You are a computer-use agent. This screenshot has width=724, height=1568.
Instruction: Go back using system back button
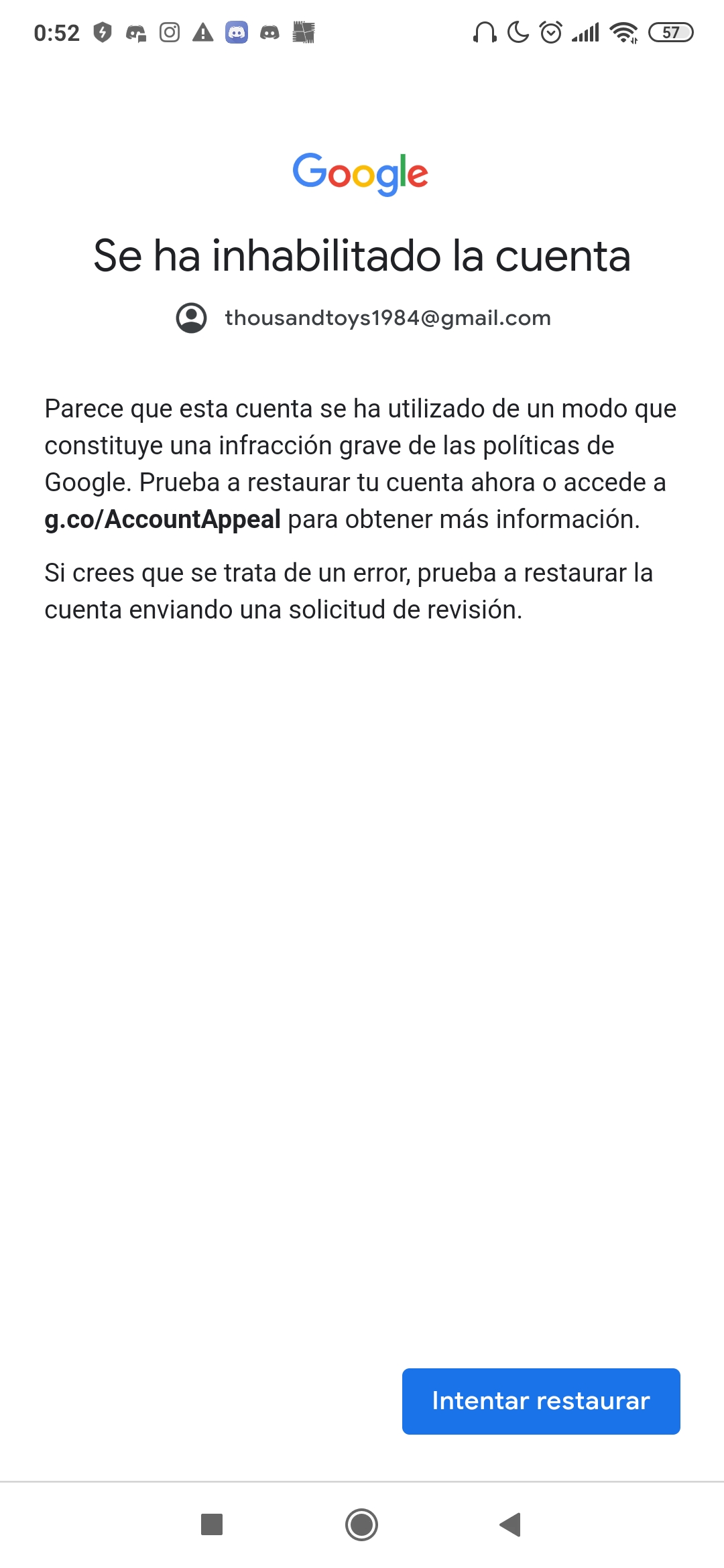pyautogui.click(x=510, y=1524)
